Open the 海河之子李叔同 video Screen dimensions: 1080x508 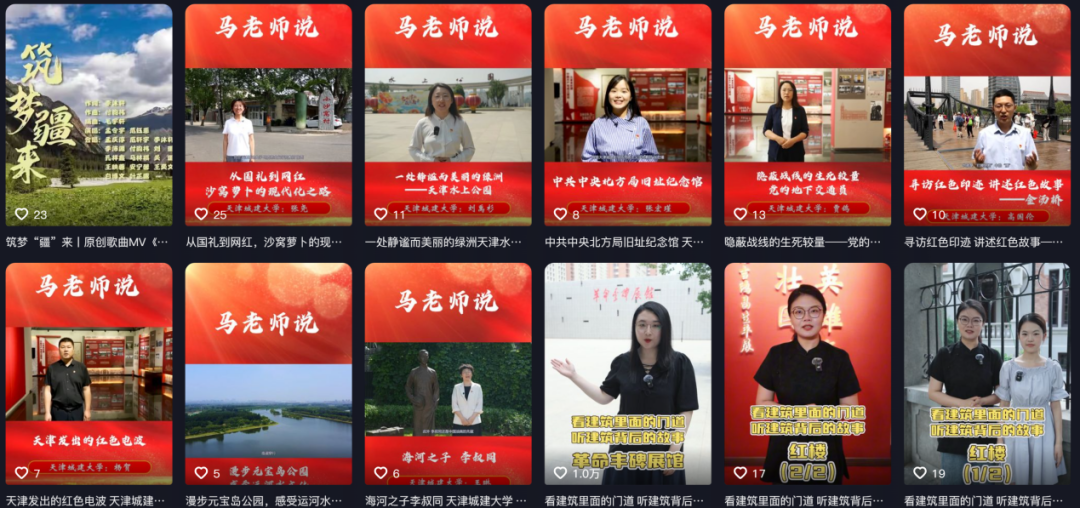tap(448, 373)
